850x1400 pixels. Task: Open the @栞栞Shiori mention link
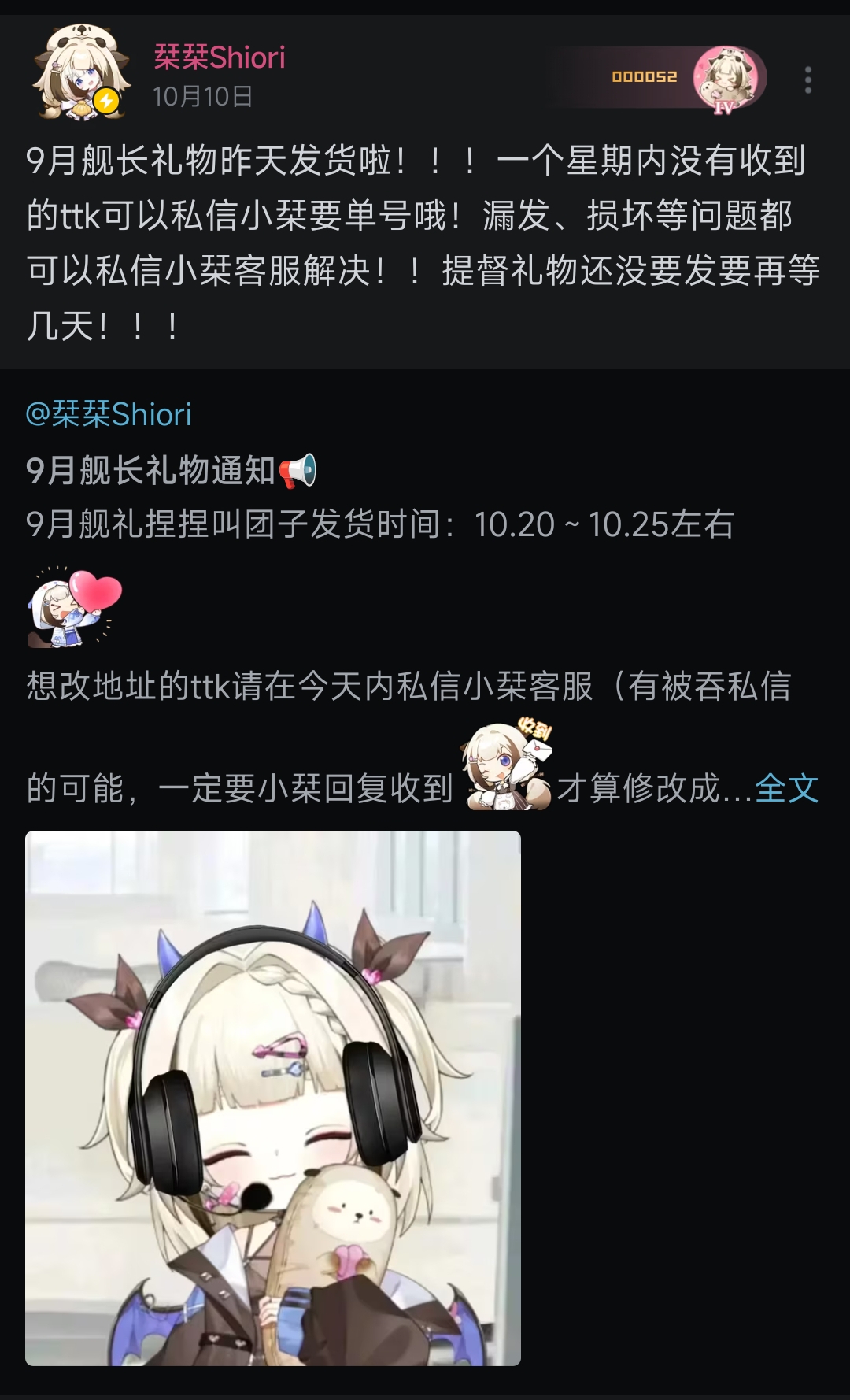(x=109, y=414)
